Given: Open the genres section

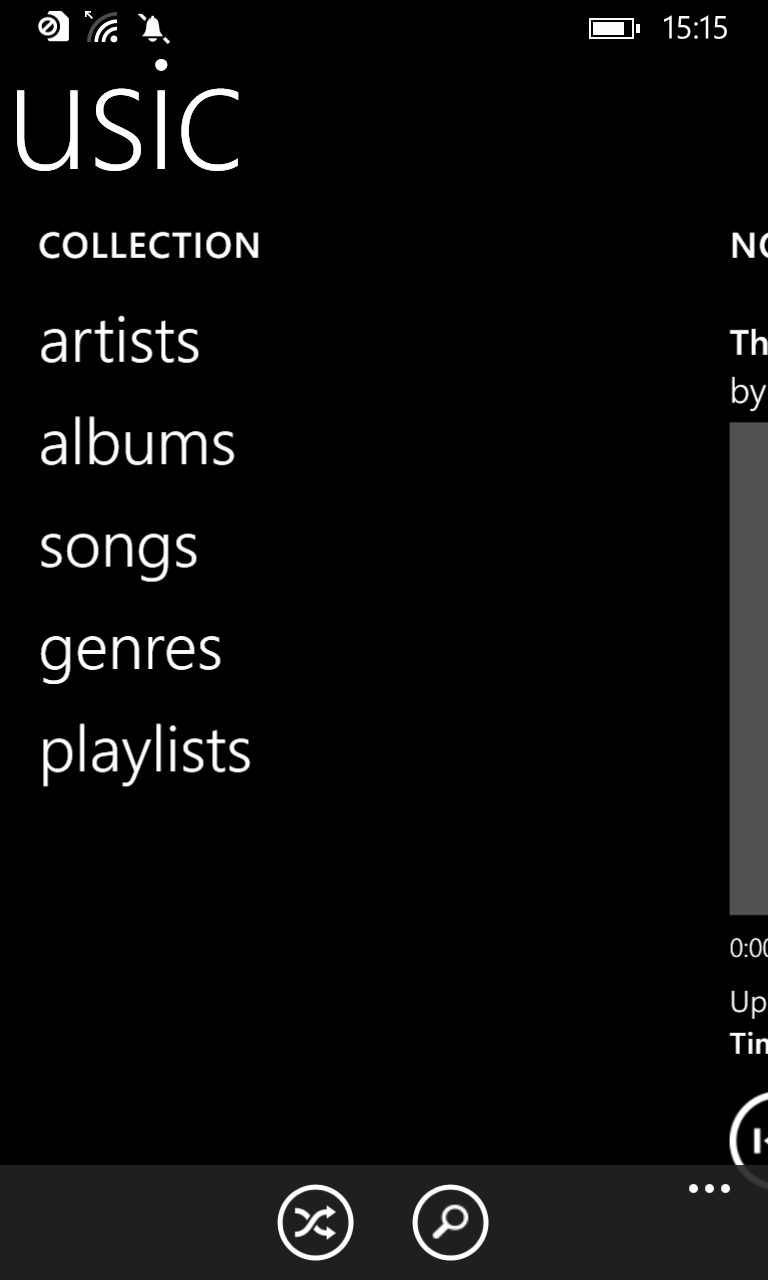Looking at the screenshot, I should [x=130, y=651].
